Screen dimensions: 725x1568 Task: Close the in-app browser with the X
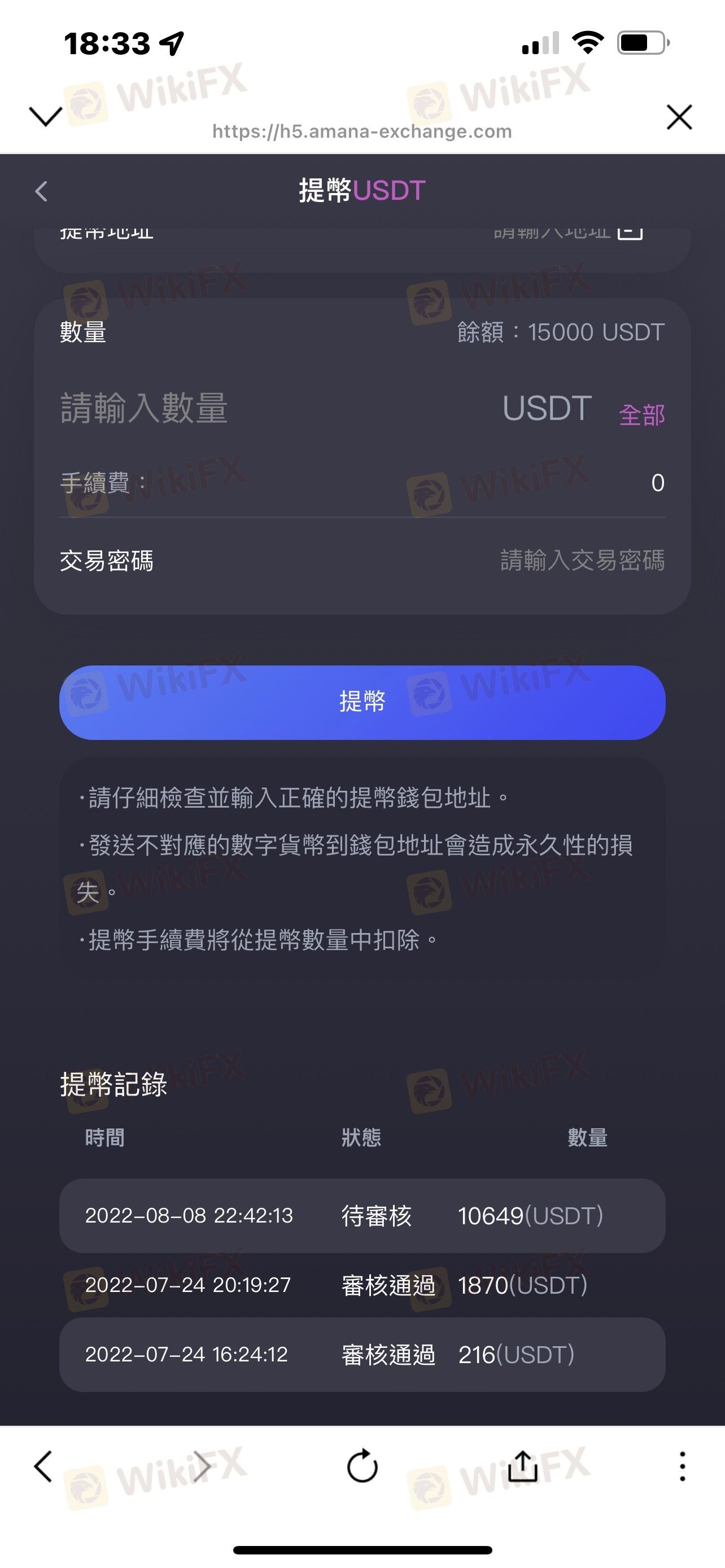(679, 117)
